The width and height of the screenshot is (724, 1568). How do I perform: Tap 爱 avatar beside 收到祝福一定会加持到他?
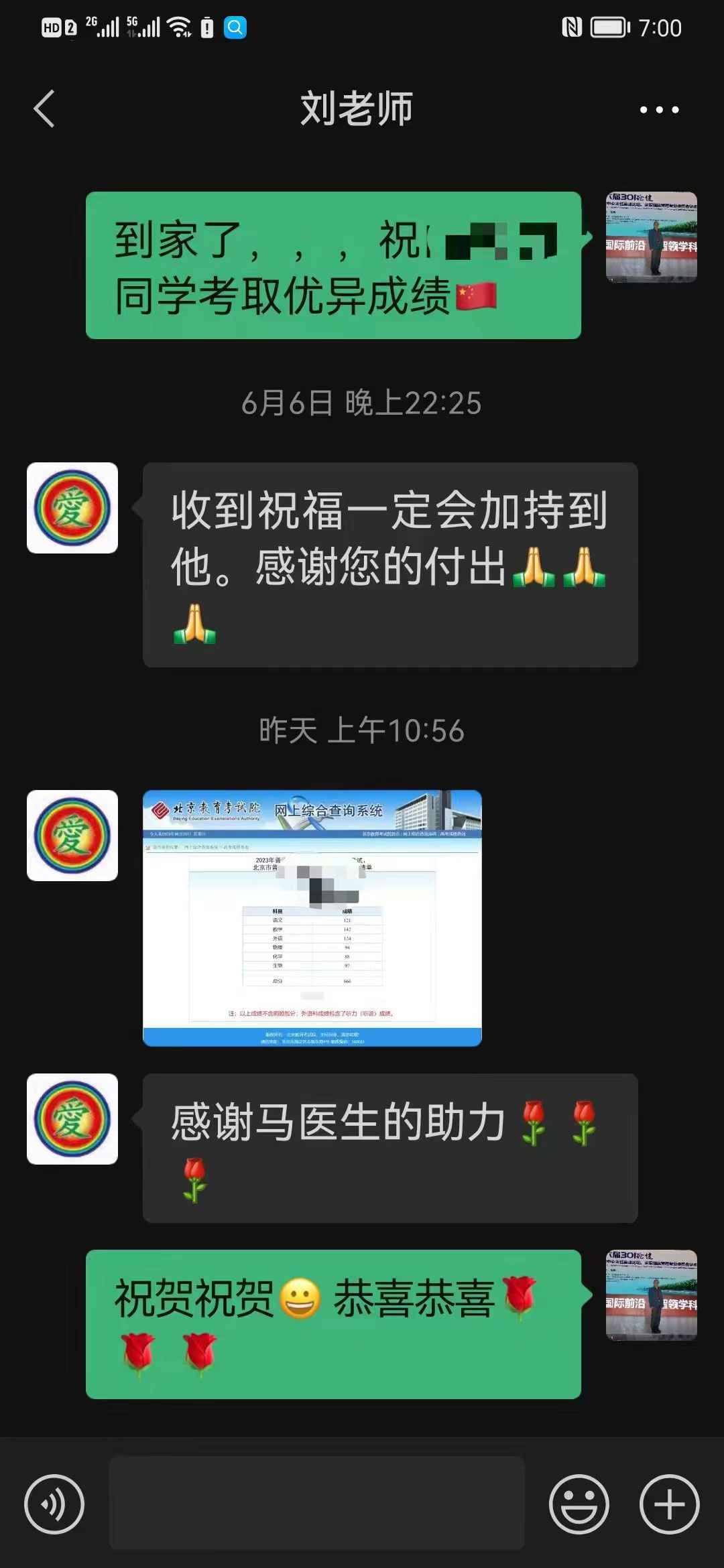(x=72, y=508)
